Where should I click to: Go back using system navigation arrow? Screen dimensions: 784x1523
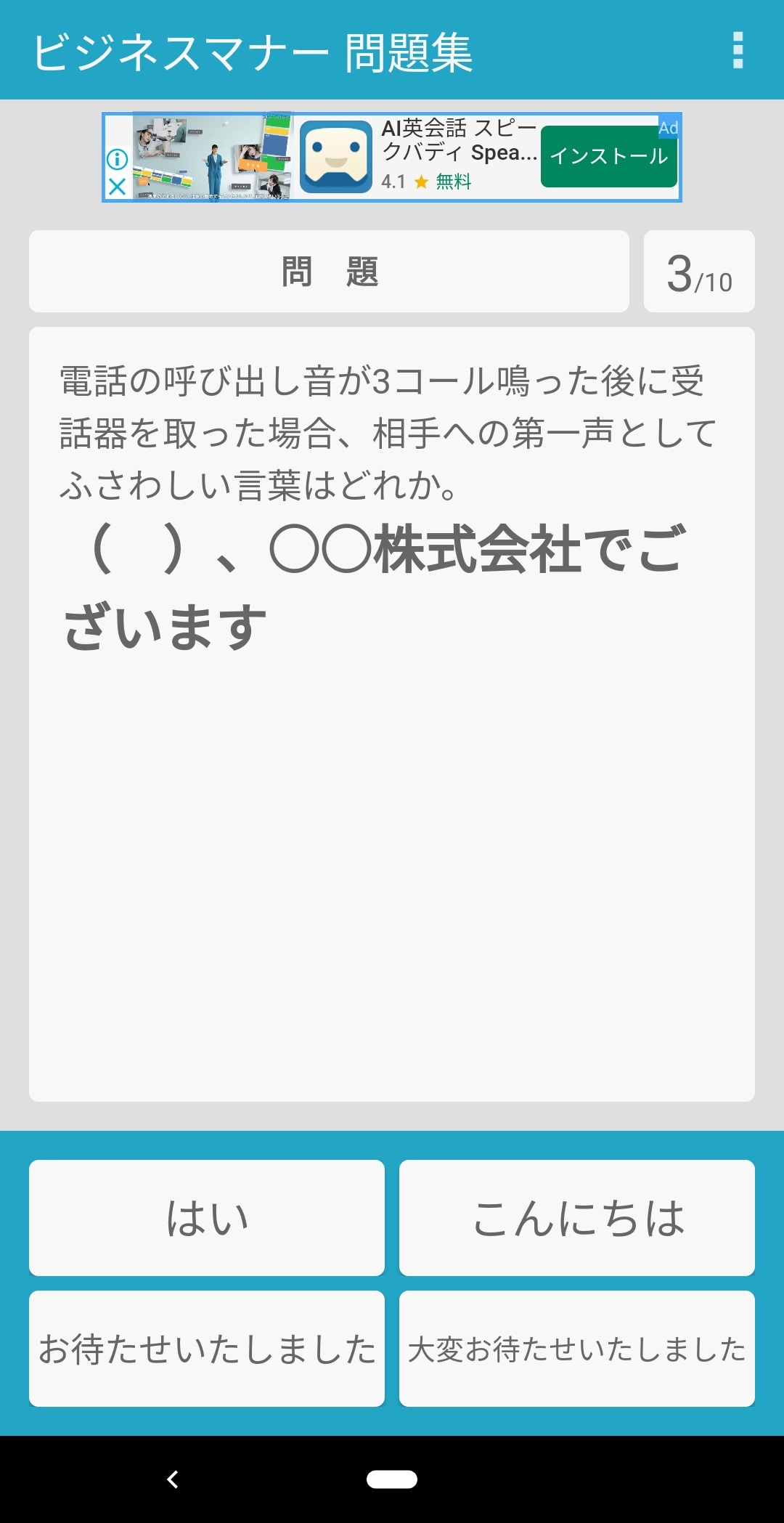tap(173, 1479)
